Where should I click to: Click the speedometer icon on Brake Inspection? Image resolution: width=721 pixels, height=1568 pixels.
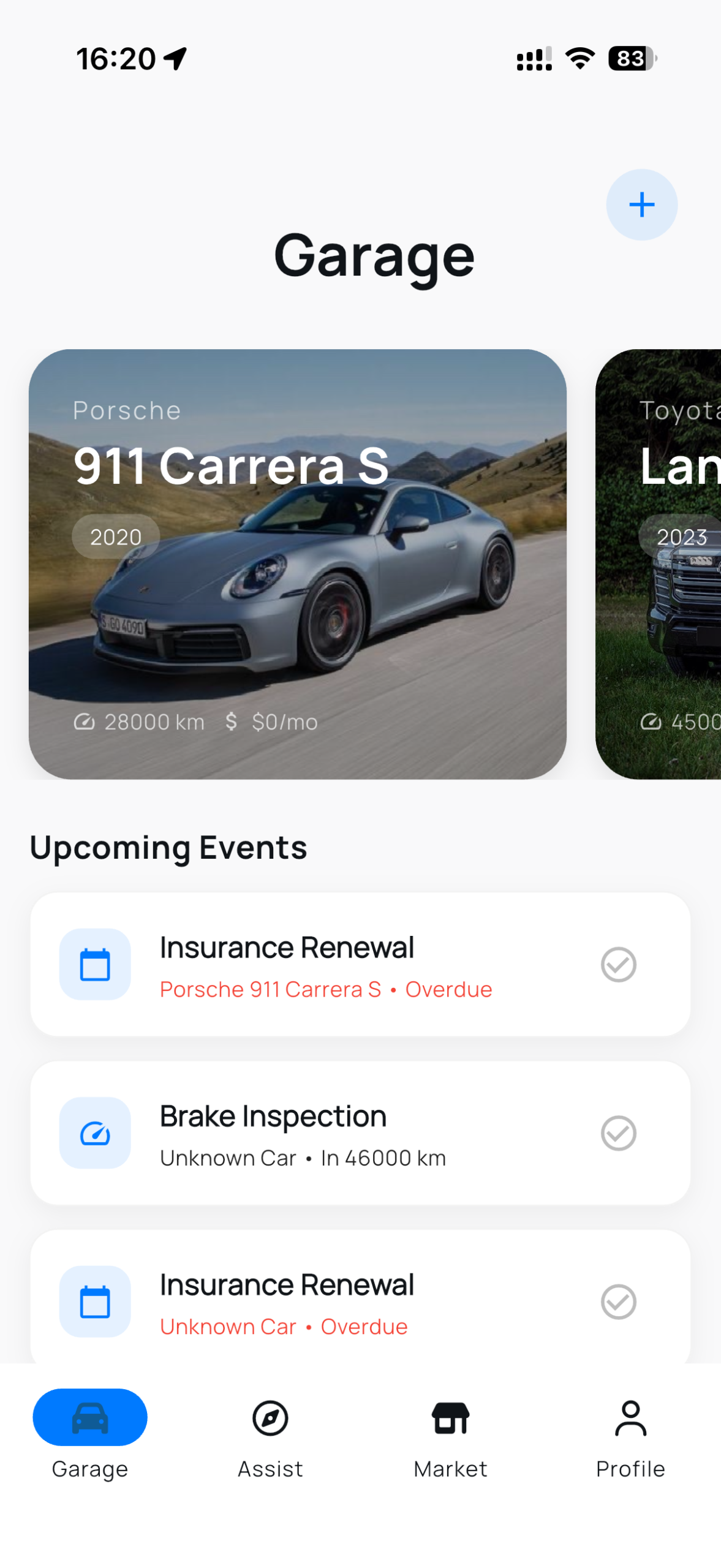click(x=94, y=1134)
